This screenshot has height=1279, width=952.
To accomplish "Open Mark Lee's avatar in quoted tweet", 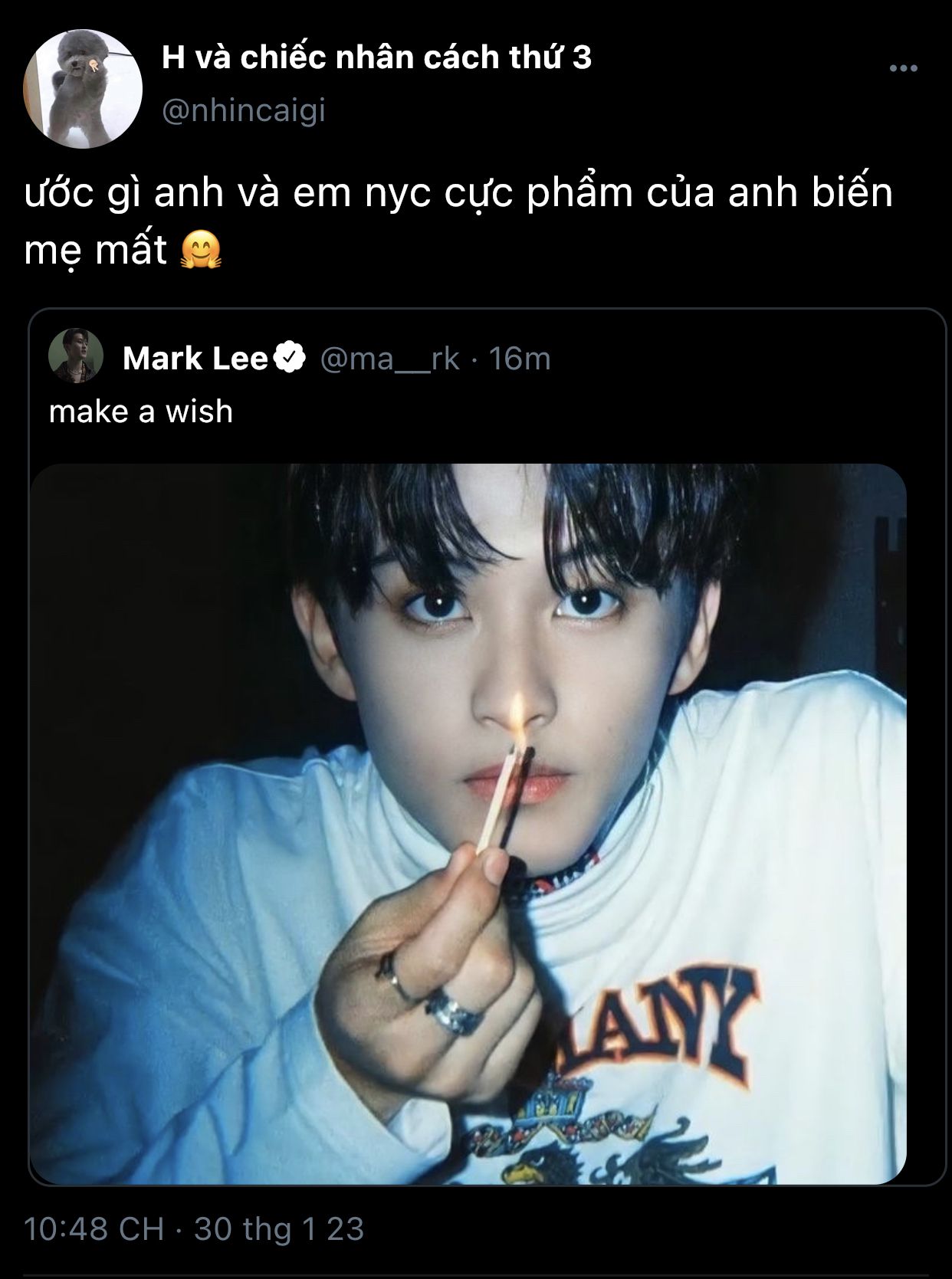I will (76, 357).
